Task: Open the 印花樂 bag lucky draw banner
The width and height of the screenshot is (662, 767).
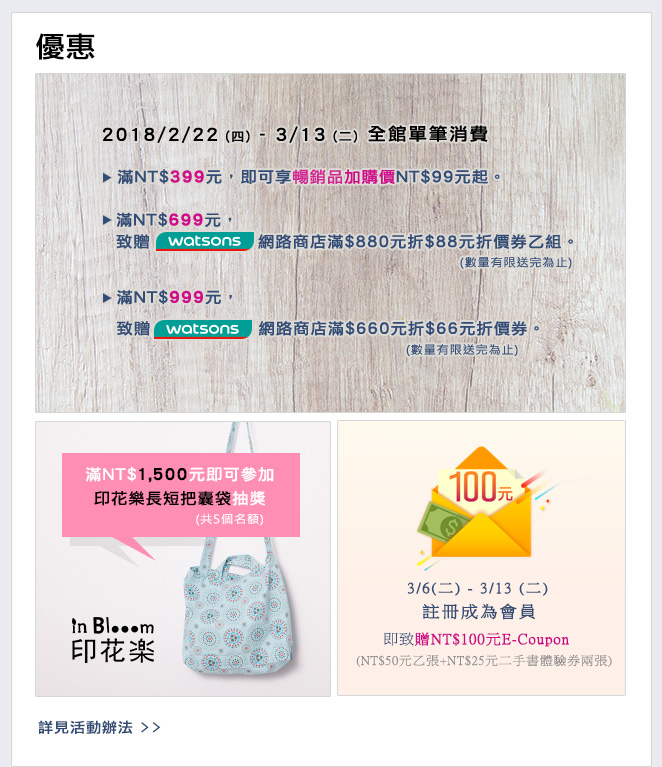Action: click(183, 558)
